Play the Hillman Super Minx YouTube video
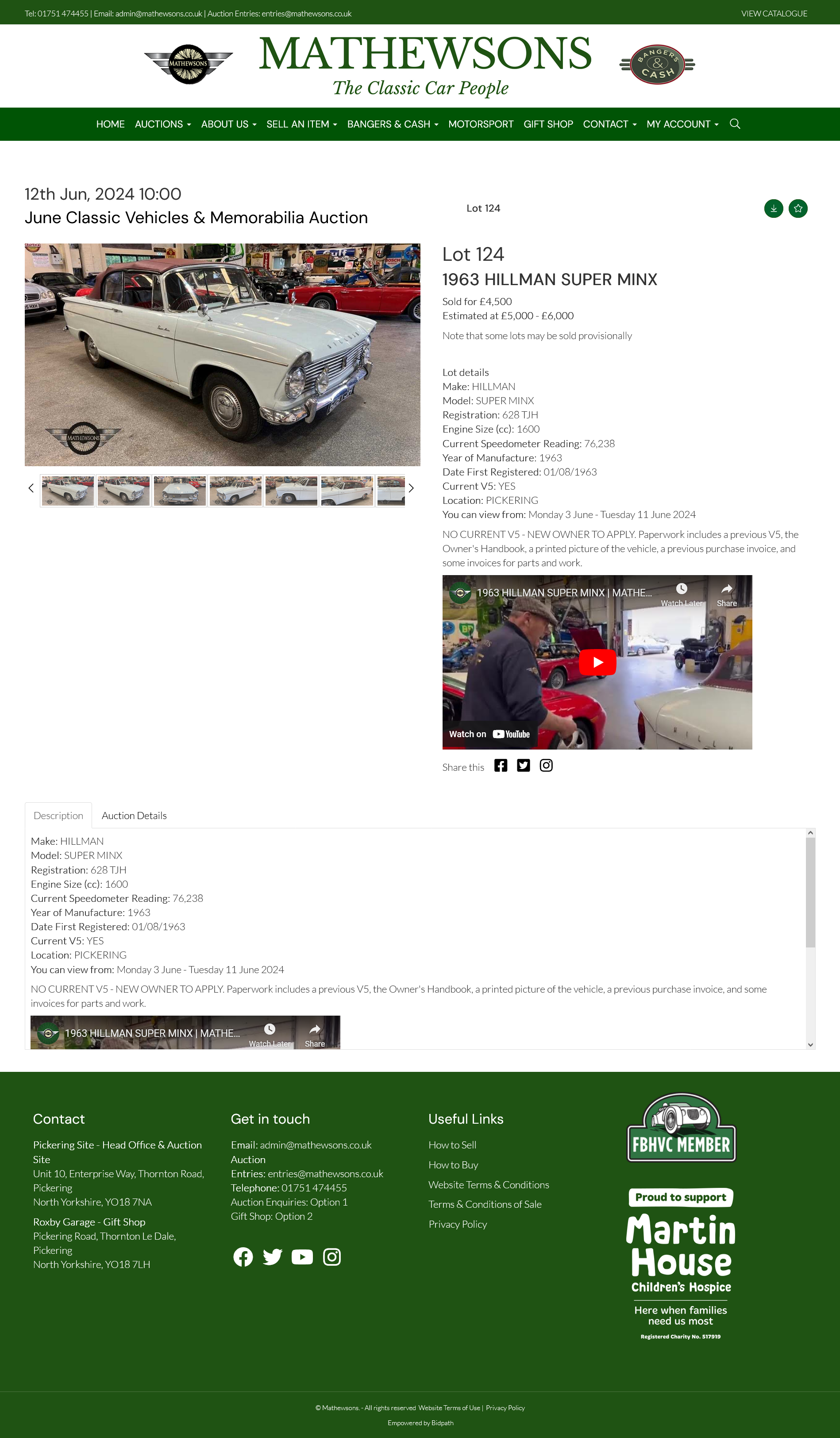 pyautogui.click(x=597, y=662)
